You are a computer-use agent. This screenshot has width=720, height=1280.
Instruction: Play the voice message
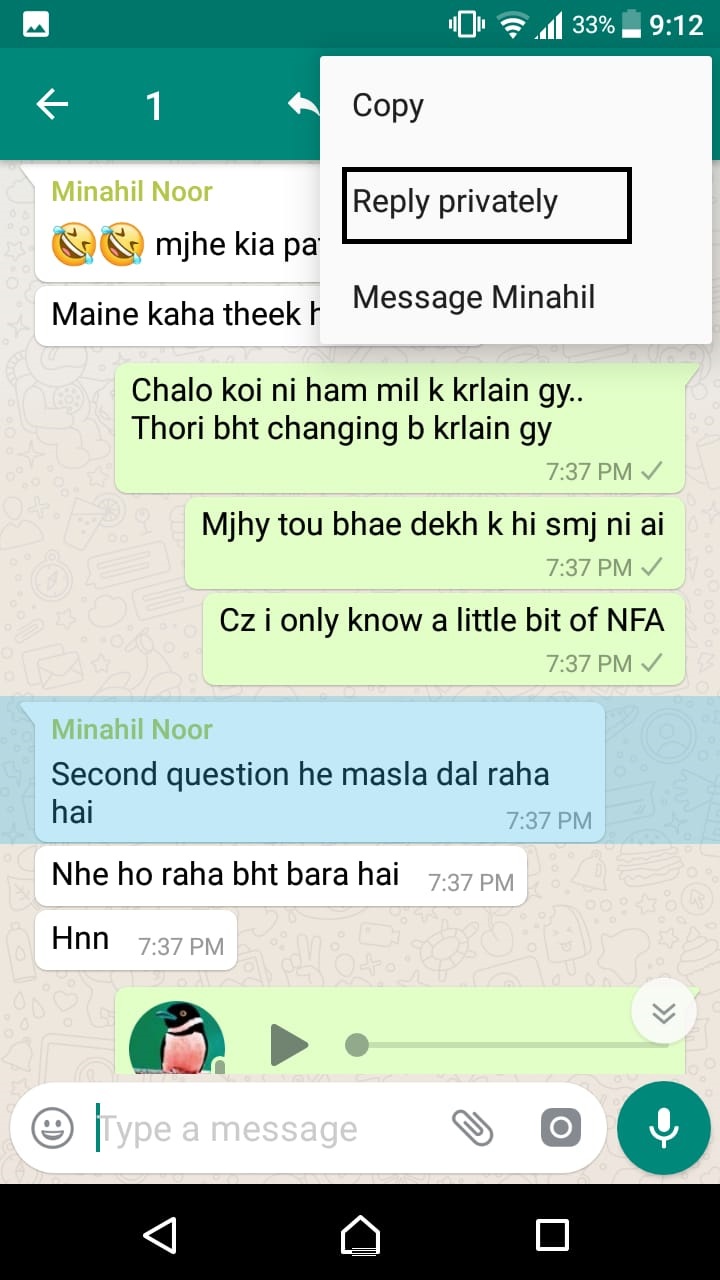(289, 1046)
